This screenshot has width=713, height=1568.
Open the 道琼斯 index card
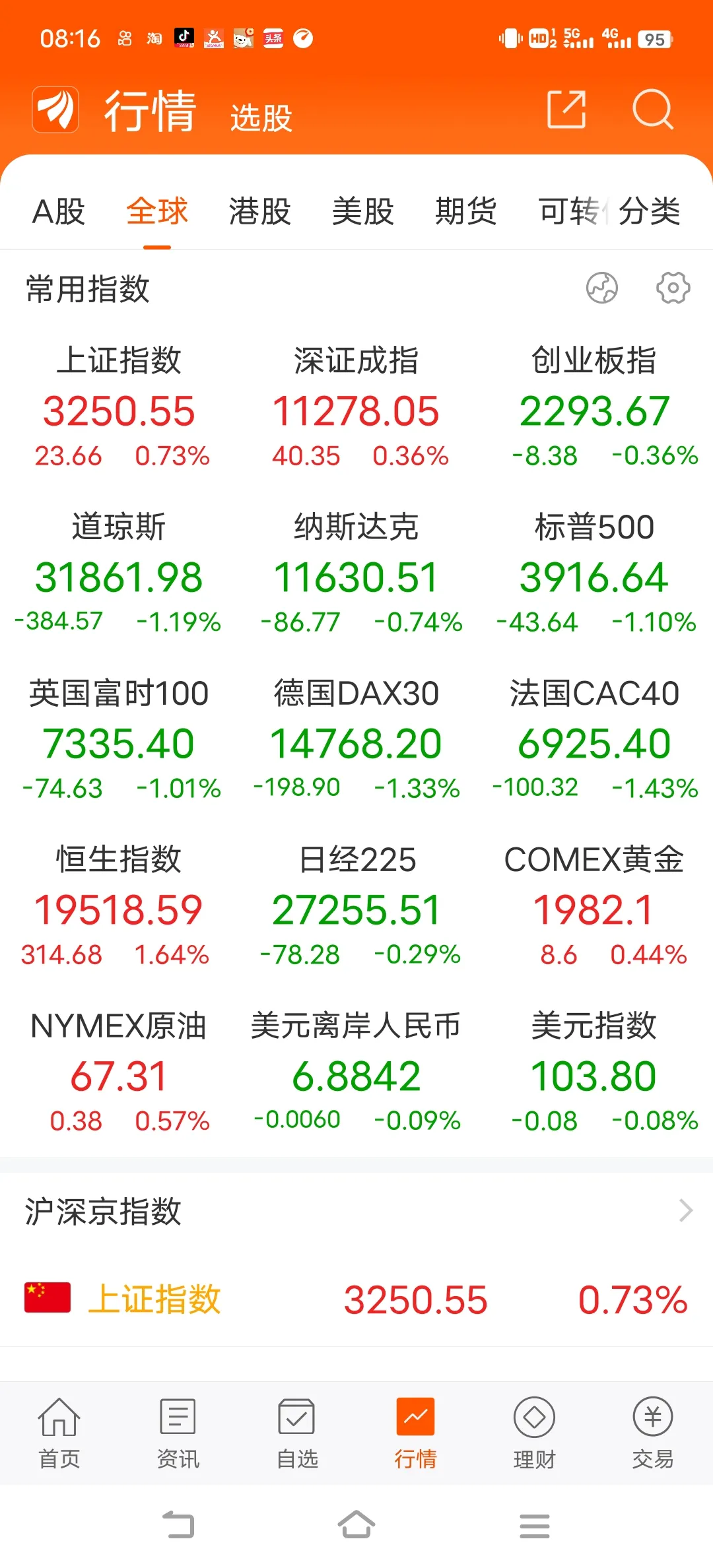[119, 572]
